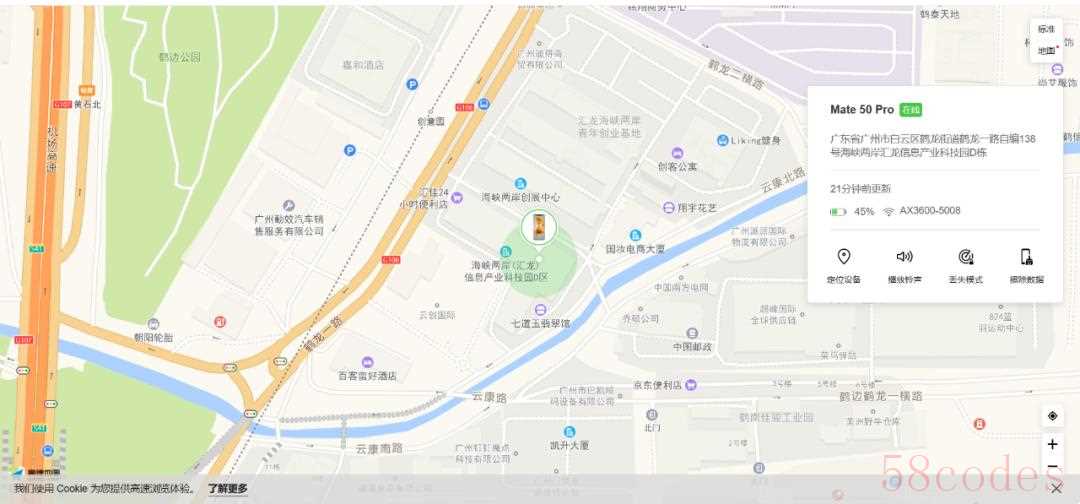Switch the map type using 标准地图
Screen dimensions: 1080x504
(1046, 40)
